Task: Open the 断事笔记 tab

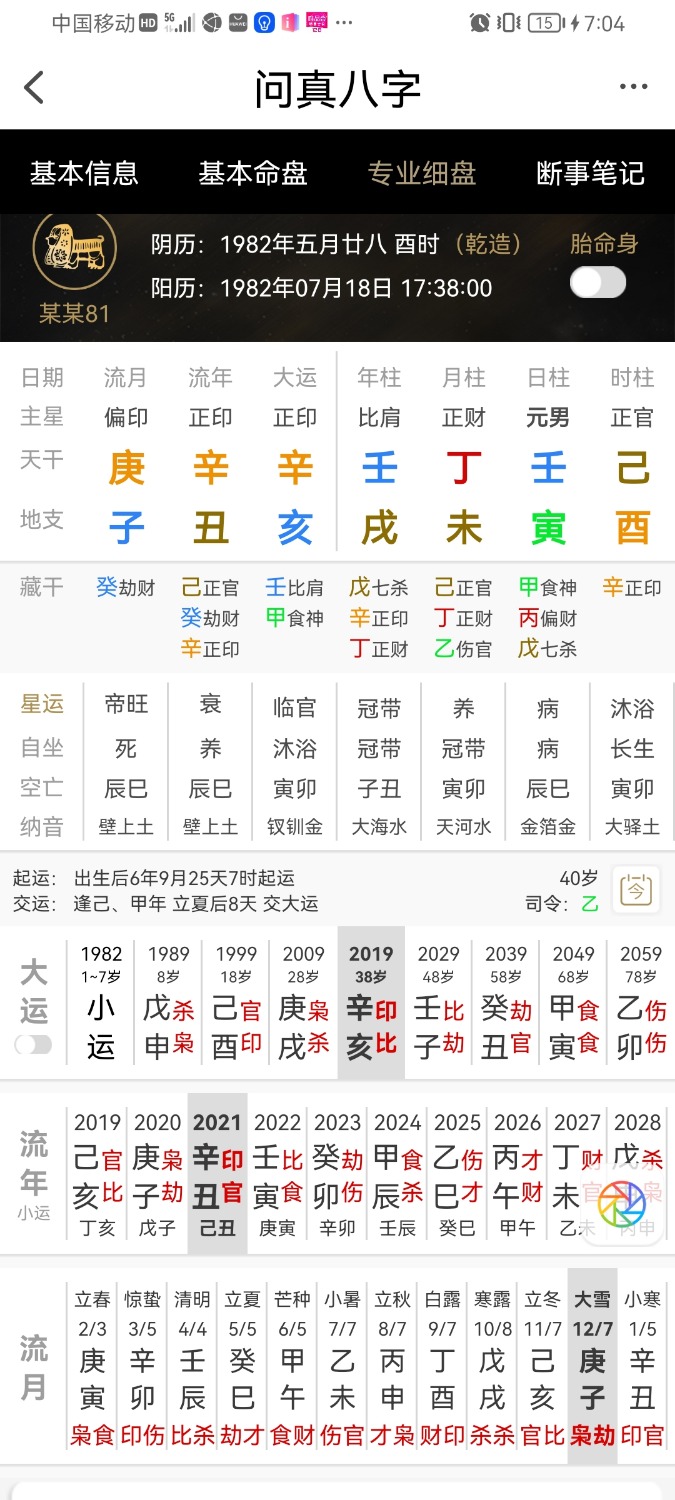Action: tap(591, 173)
